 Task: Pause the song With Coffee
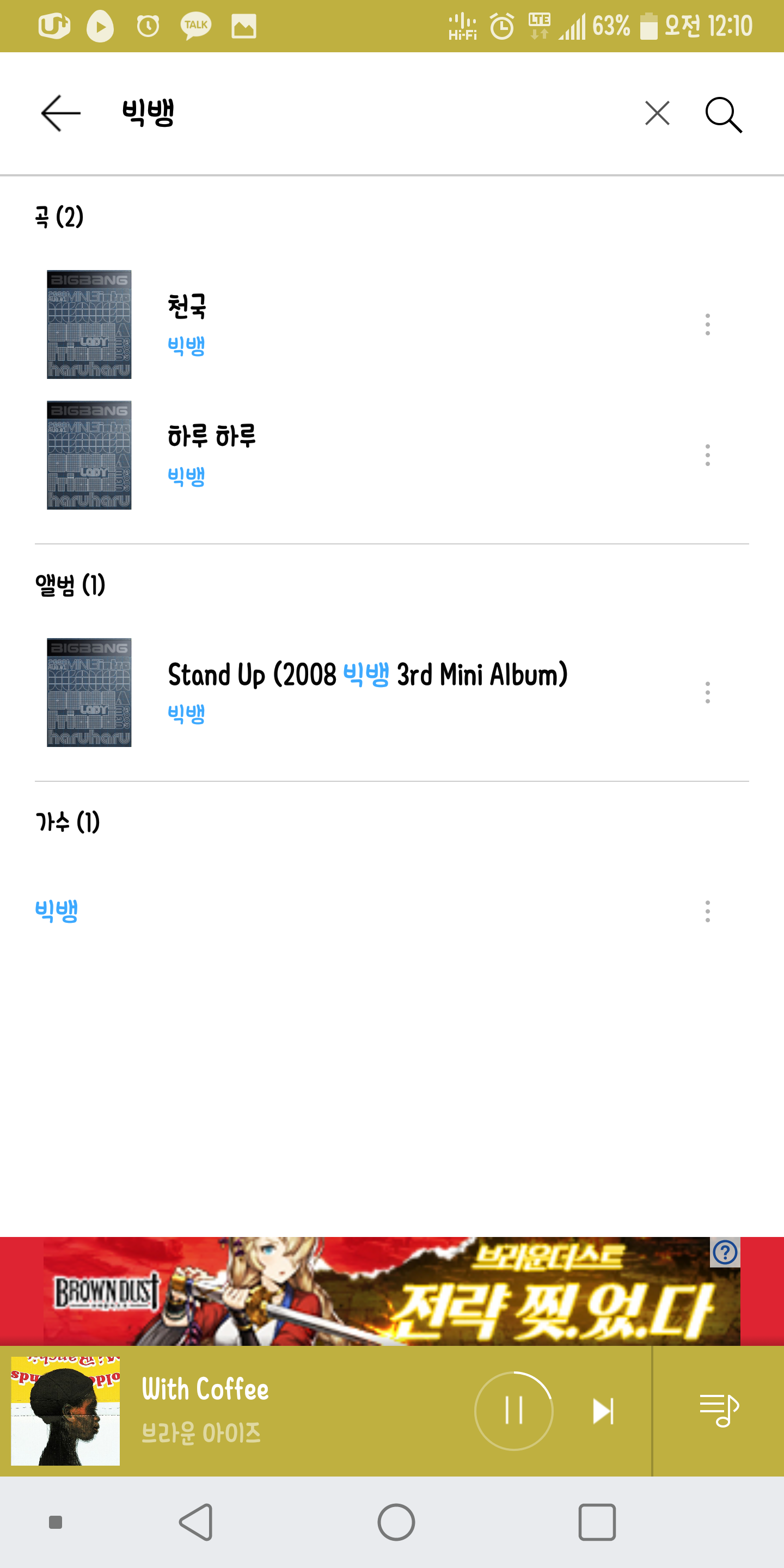514,1410
